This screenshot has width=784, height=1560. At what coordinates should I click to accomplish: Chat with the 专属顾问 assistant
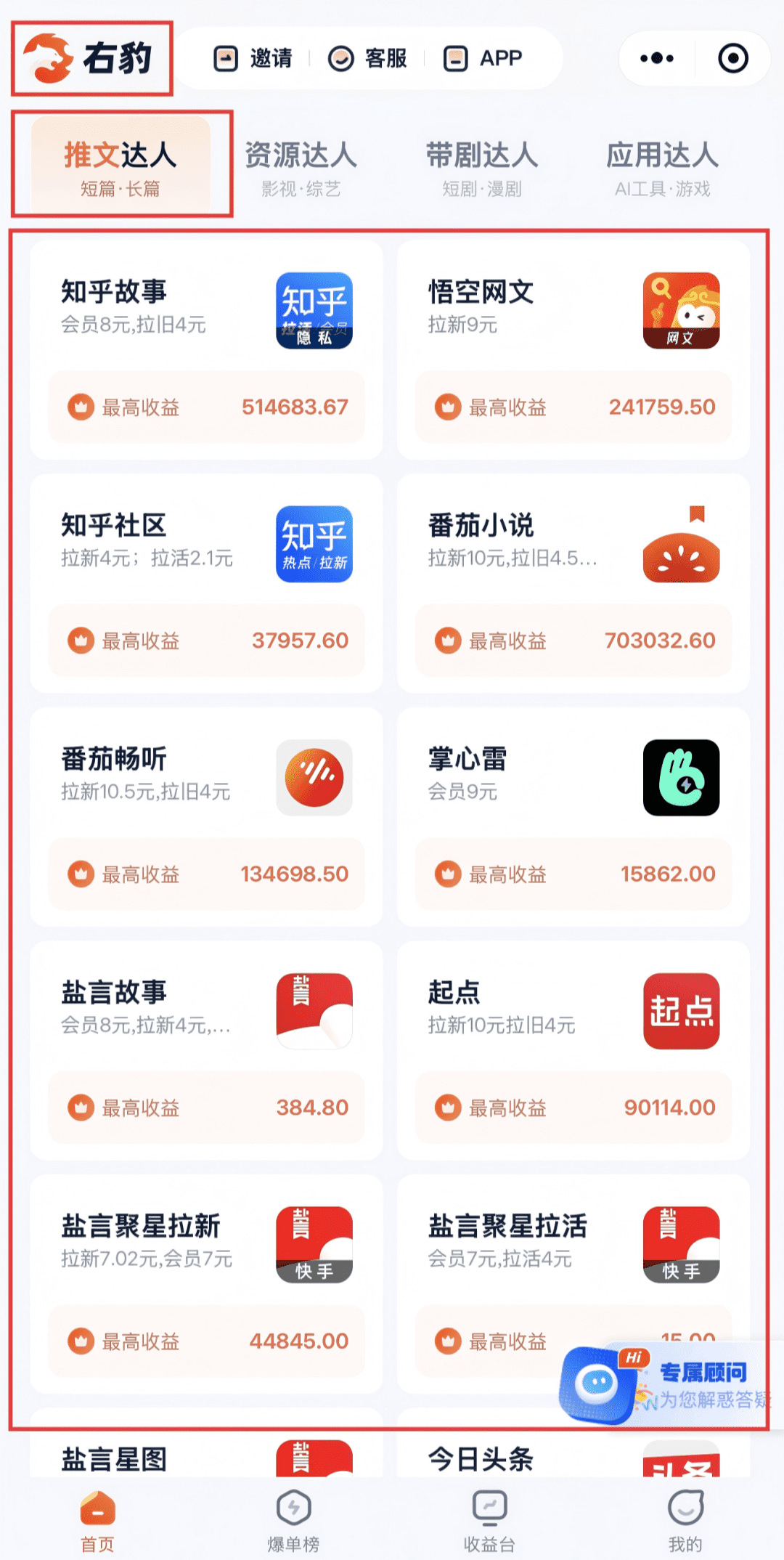pos(668,1384)
